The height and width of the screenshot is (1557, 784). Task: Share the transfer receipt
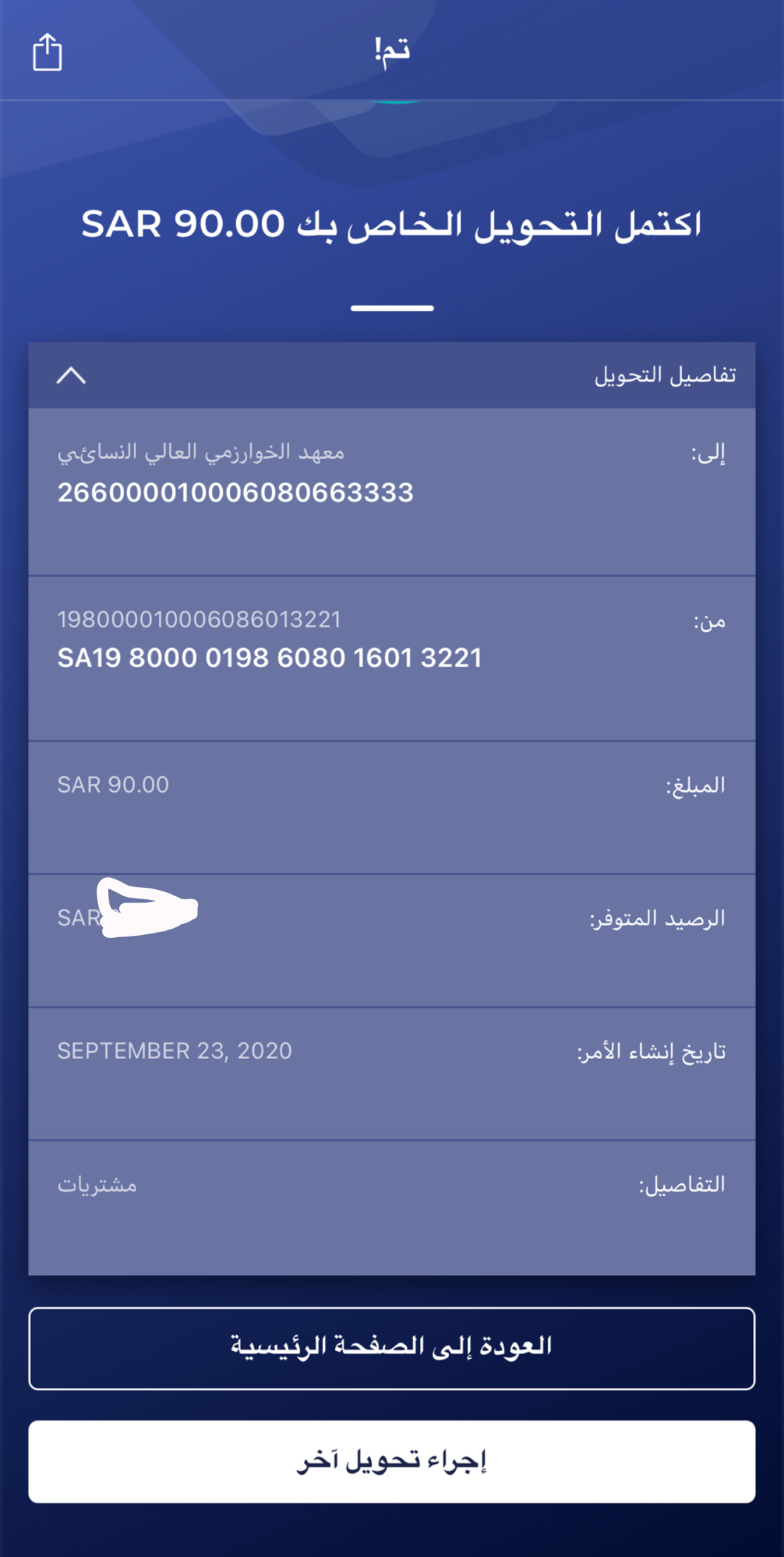click(47, 52)
